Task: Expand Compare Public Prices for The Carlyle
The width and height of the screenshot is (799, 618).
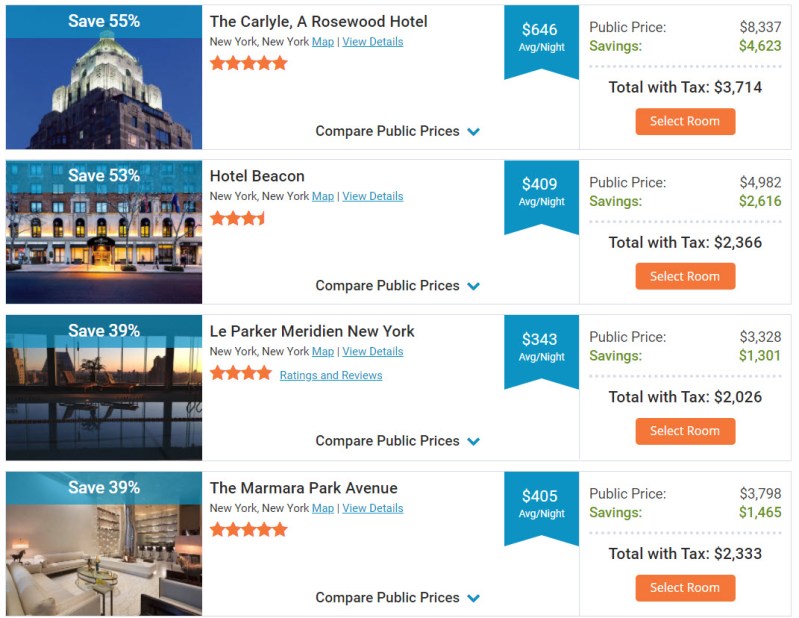Action: [397, 131]
